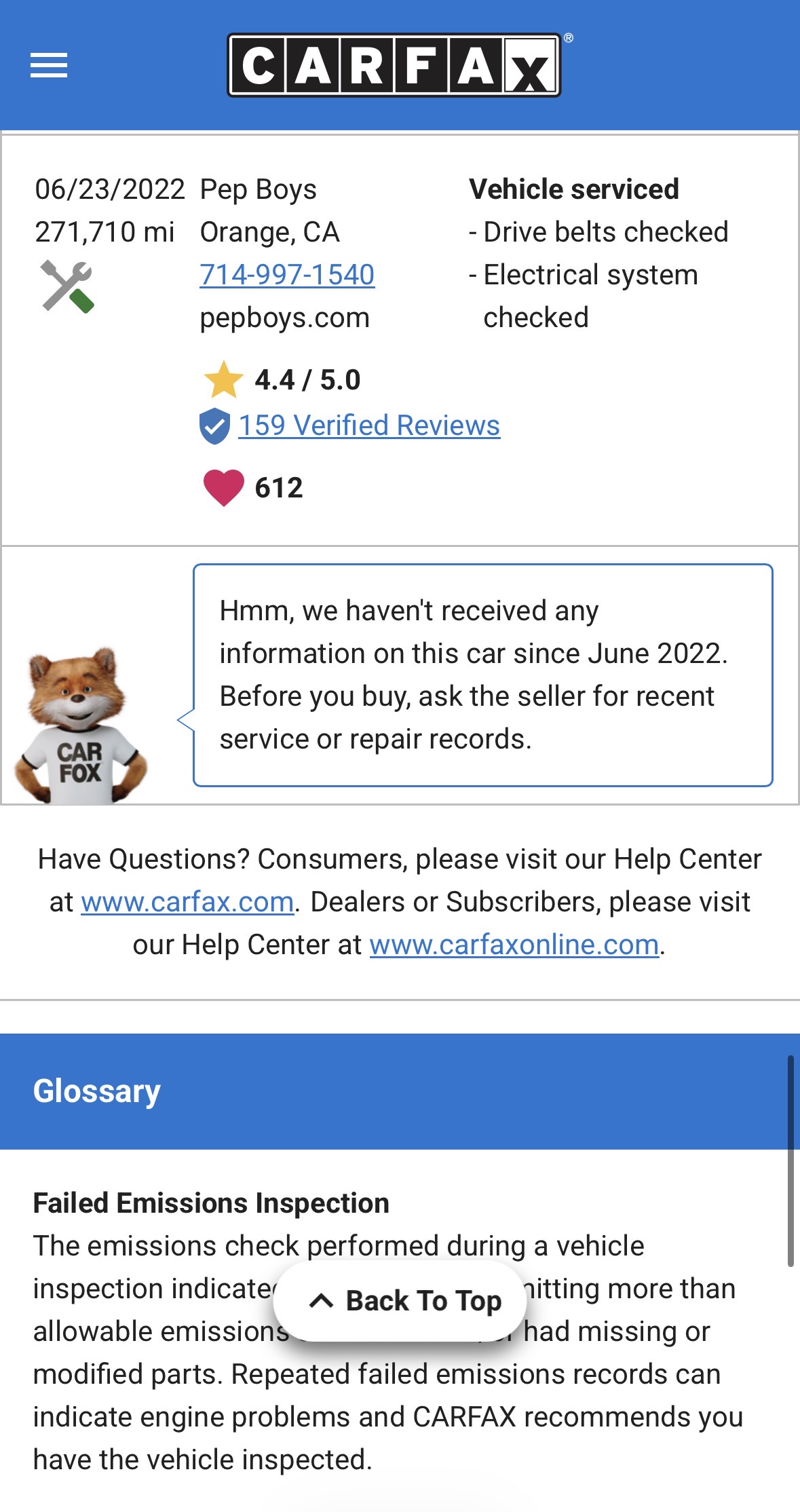The width and height of the screenshot is (800, 1512).
Task: Open the www.carfaxonline.com link
Action: pyautogui.click(x=514, y=945)
